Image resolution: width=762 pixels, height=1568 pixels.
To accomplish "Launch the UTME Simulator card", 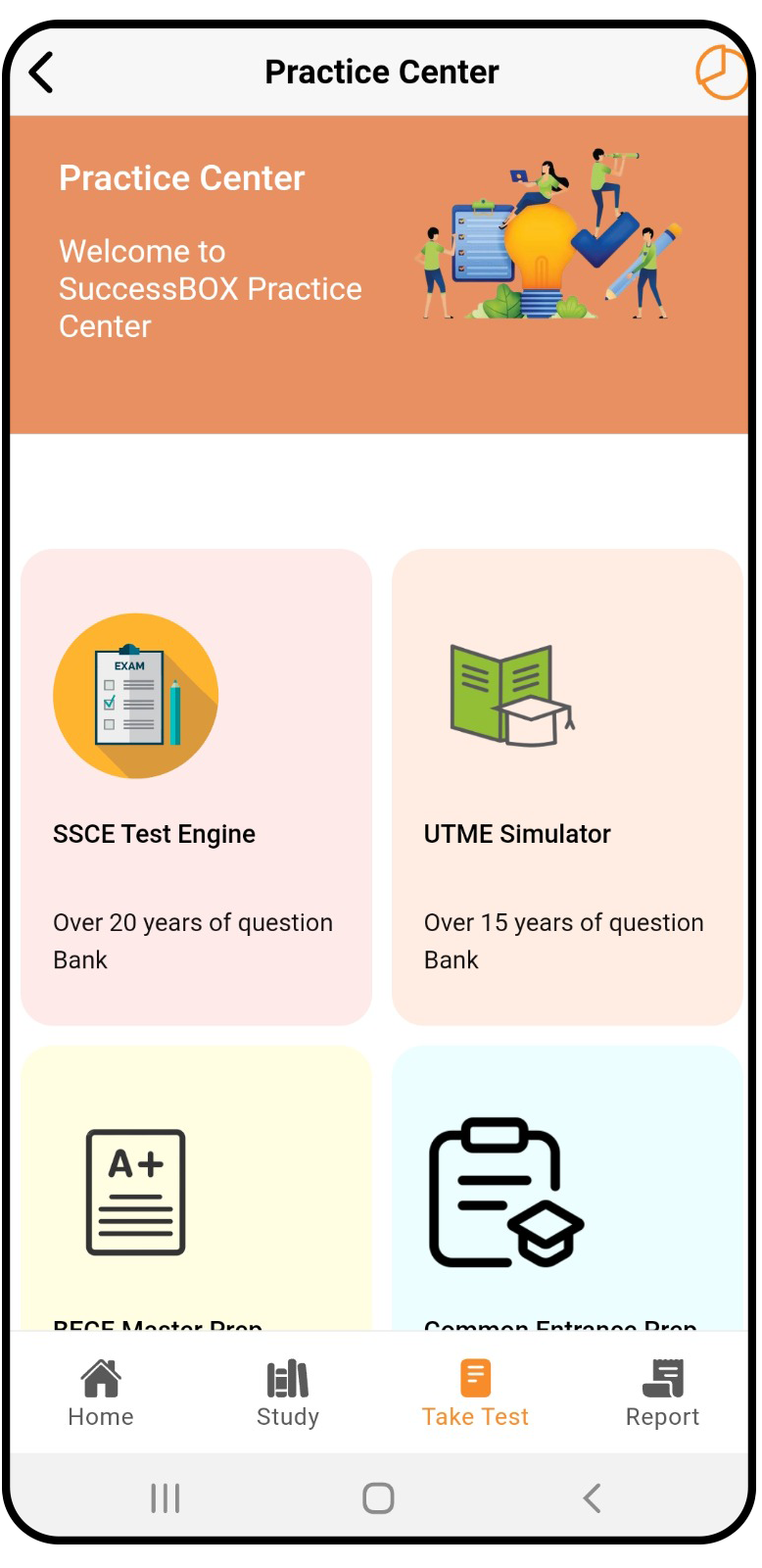I will (566, 787).
